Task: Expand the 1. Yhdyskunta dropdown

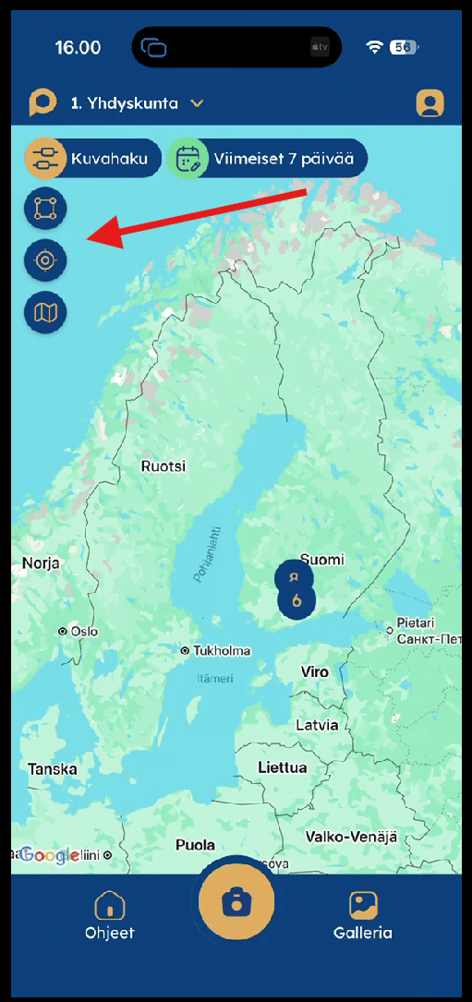Action: point(137,103)
